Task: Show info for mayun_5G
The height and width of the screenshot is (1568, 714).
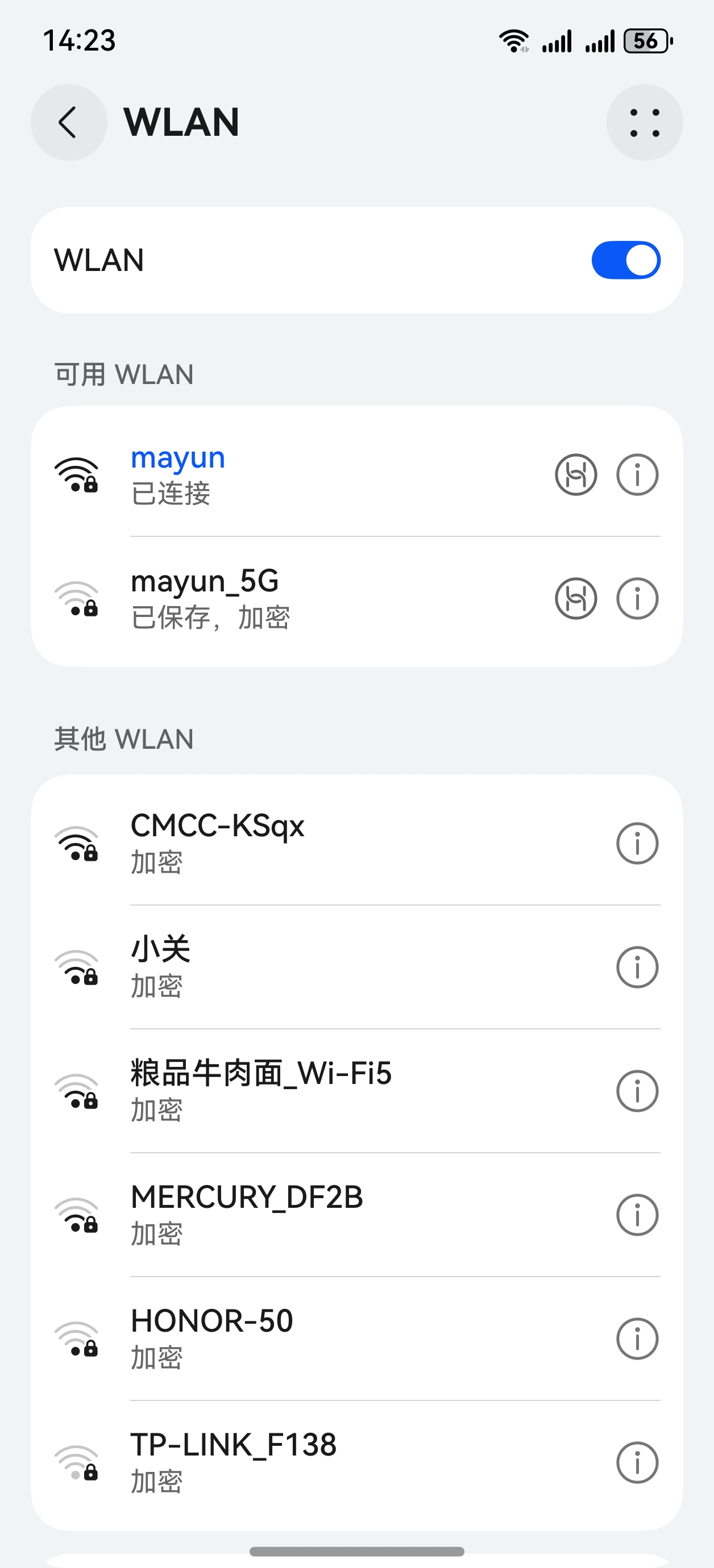Action: 637,598
